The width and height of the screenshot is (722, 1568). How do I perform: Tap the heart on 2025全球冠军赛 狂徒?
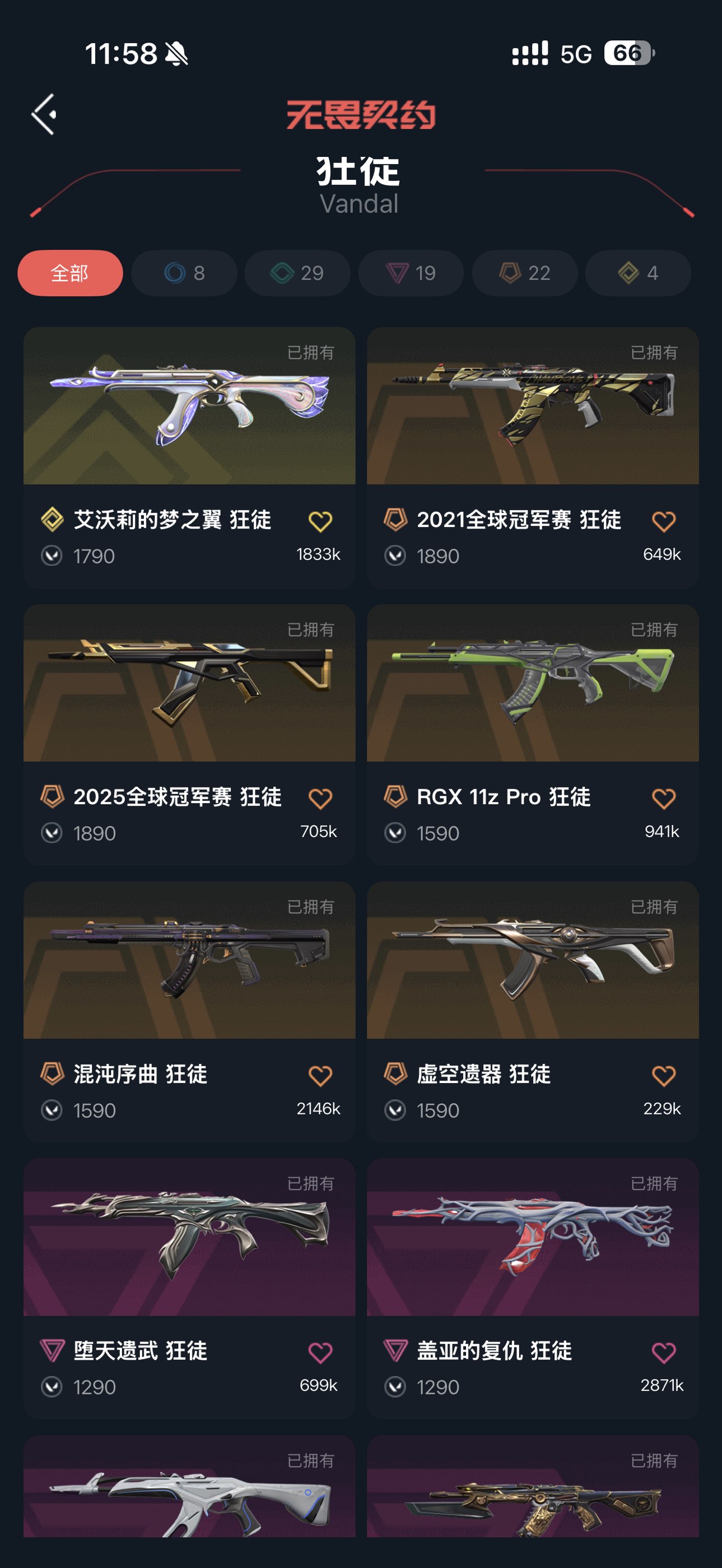320,799
